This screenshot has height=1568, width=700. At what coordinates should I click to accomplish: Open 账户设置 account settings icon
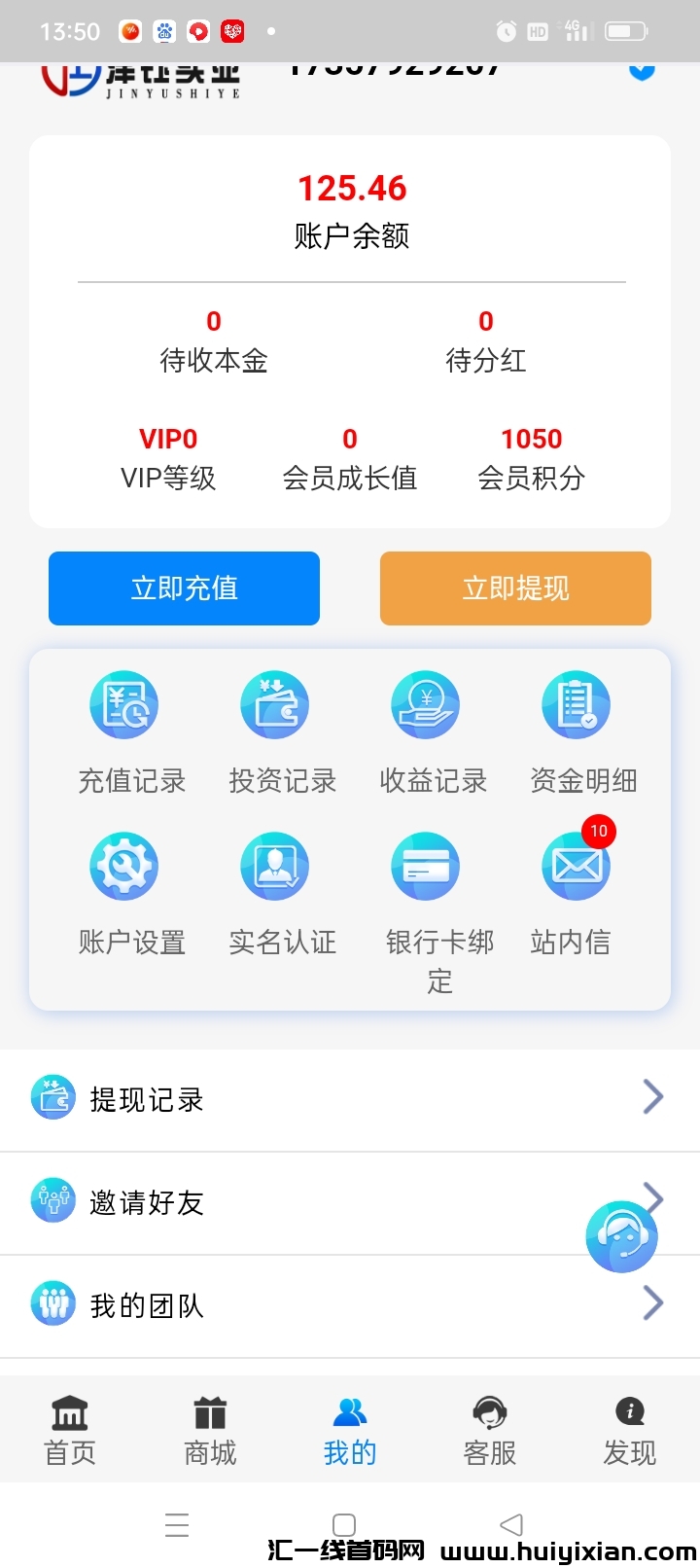pos(124,866)
